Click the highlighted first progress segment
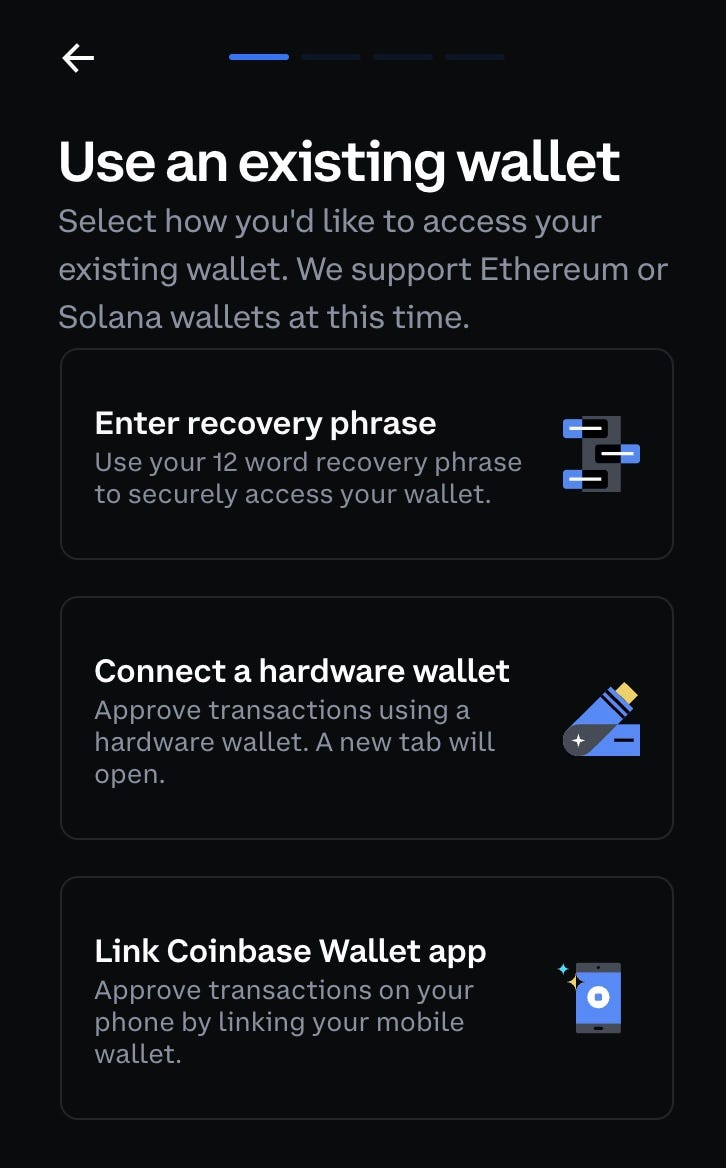The image size is (726, 1168). pyautogui.click(x=257, y=57)
